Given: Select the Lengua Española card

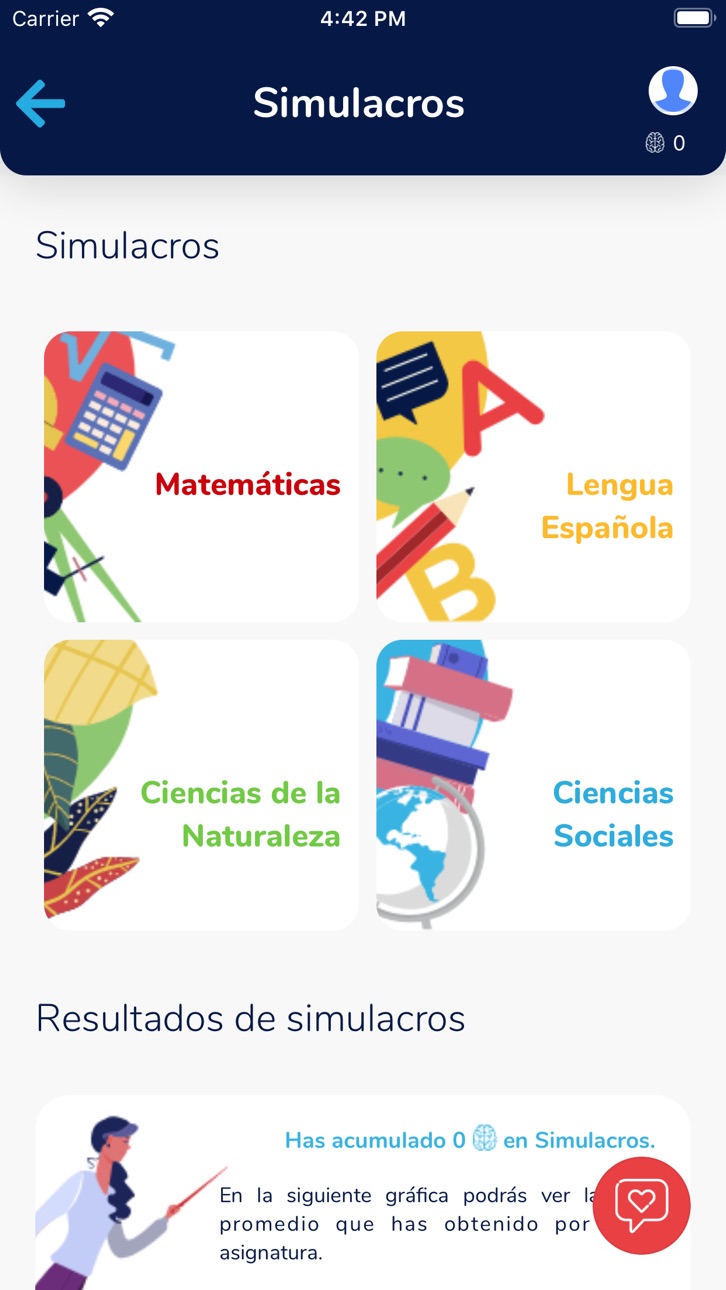Looking at the screenshot, I should point(533,477).
